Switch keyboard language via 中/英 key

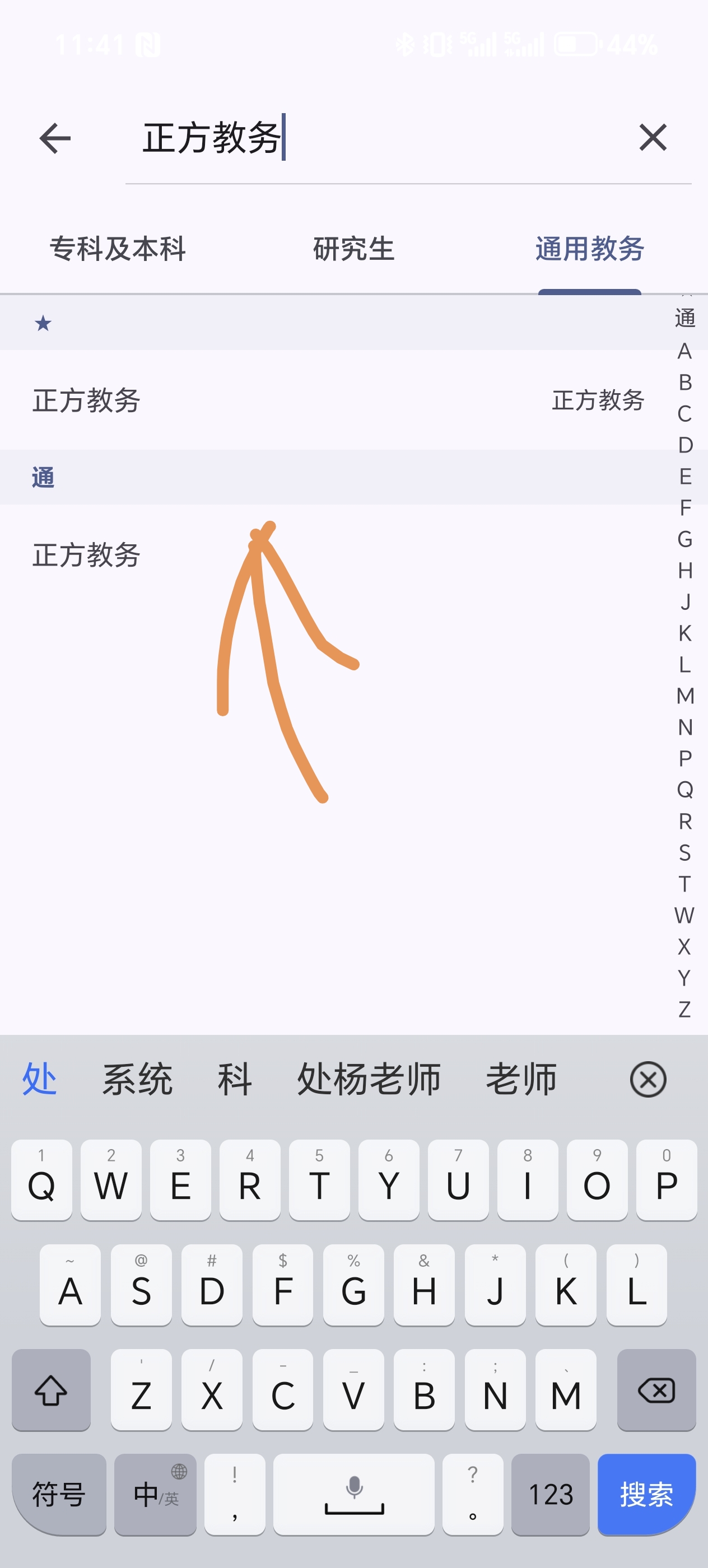(155, 1494)
